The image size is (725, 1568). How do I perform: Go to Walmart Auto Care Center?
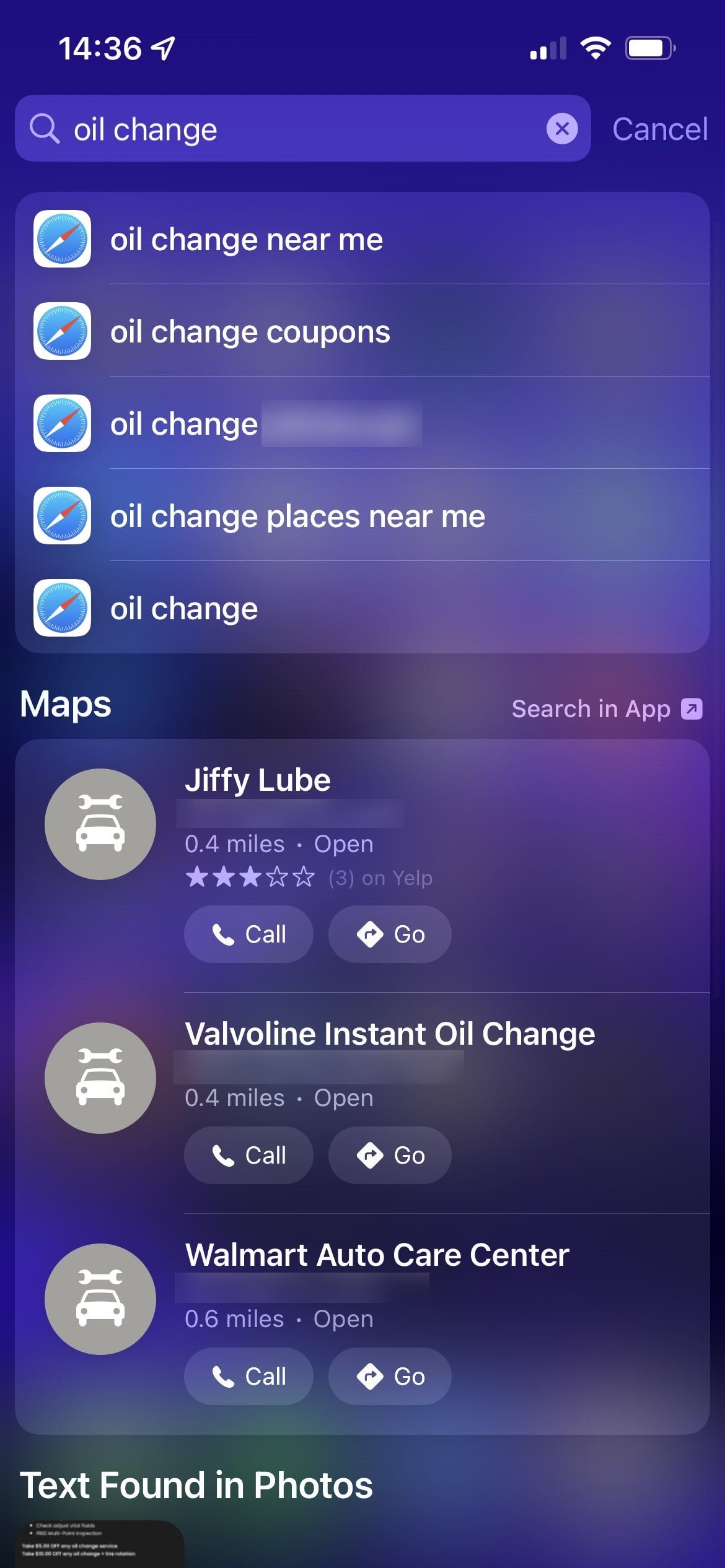click(x=390, y=1376)
